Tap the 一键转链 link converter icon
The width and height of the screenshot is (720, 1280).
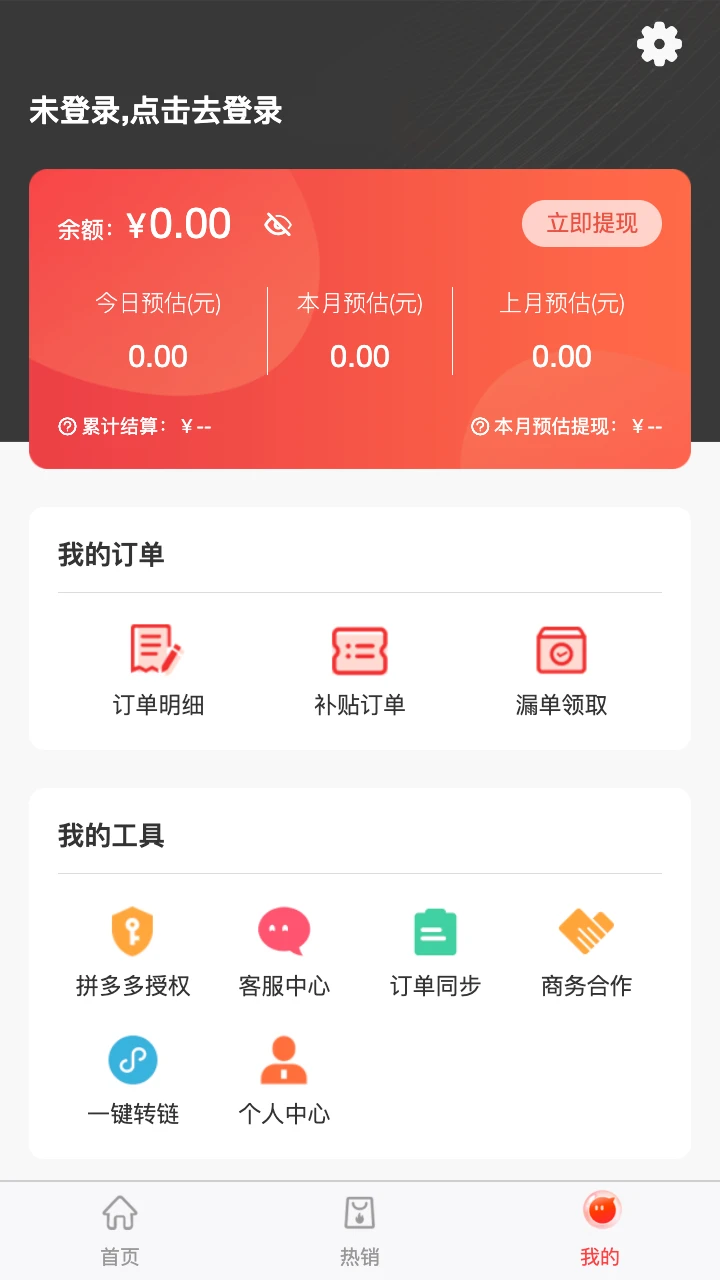[x=133, y=1061]
